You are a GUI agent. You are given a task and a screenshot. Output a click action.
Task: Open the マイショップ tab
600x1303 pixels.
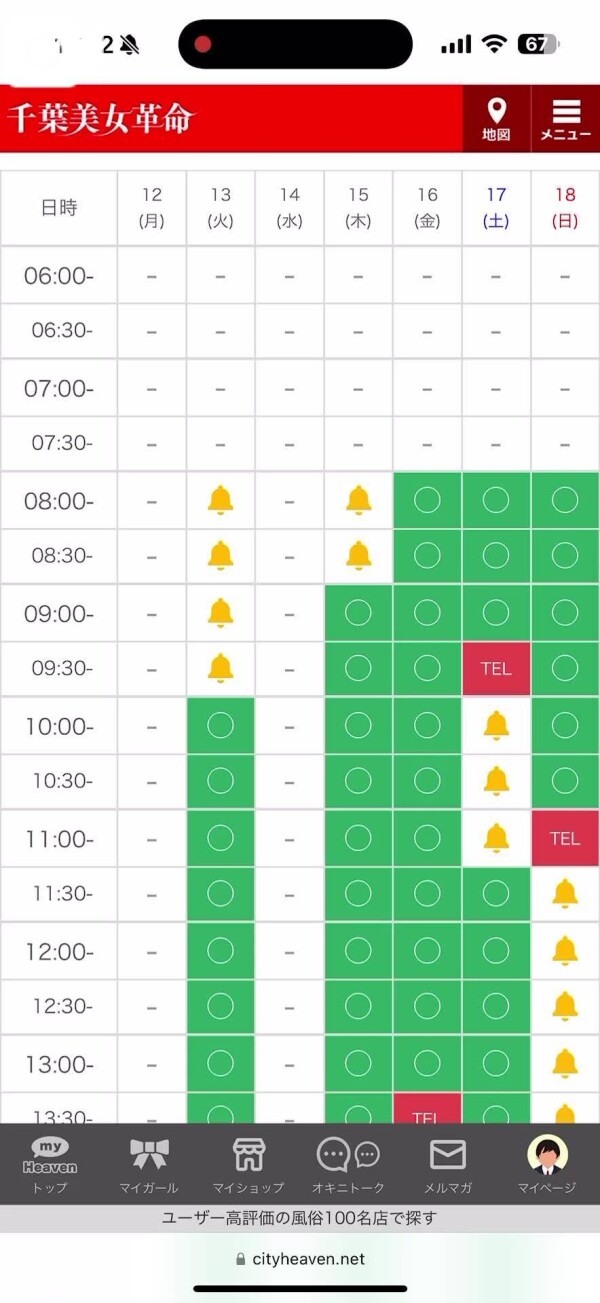click(x=249, y=1164)
